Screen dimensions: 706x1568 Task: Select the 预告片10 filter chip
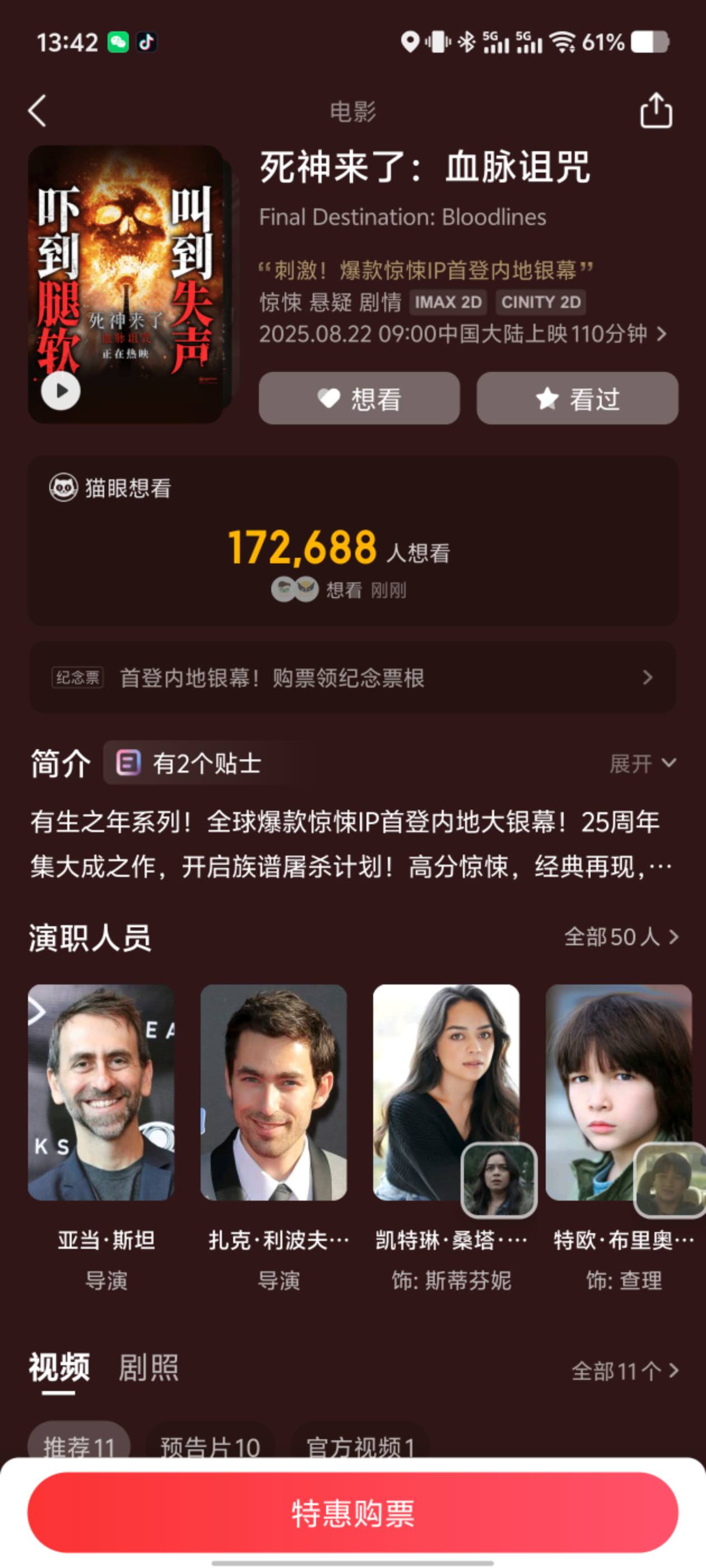point(210,1446)
